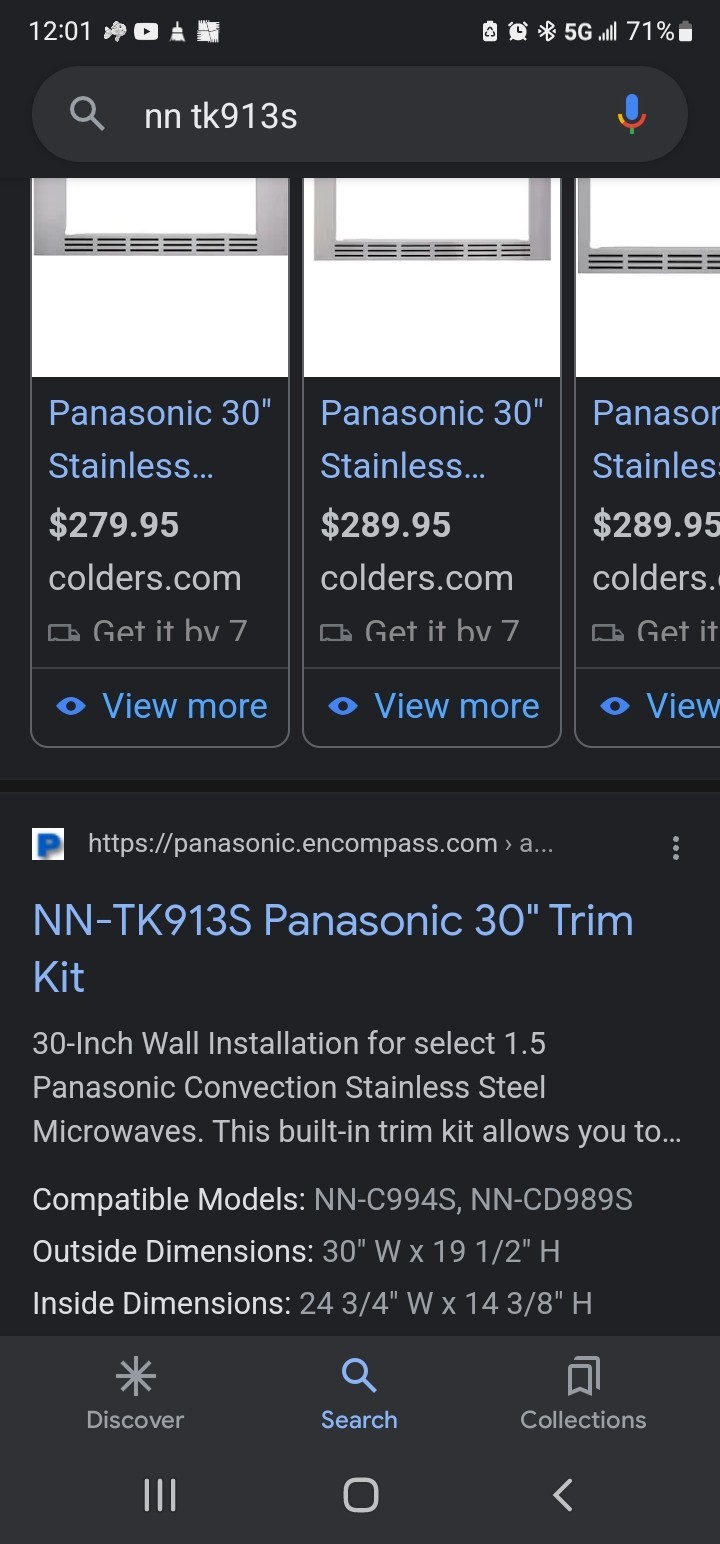720x1544 pixels.
Task: Tap the eye icon next to first View more
Action: (x=70, y=706)
